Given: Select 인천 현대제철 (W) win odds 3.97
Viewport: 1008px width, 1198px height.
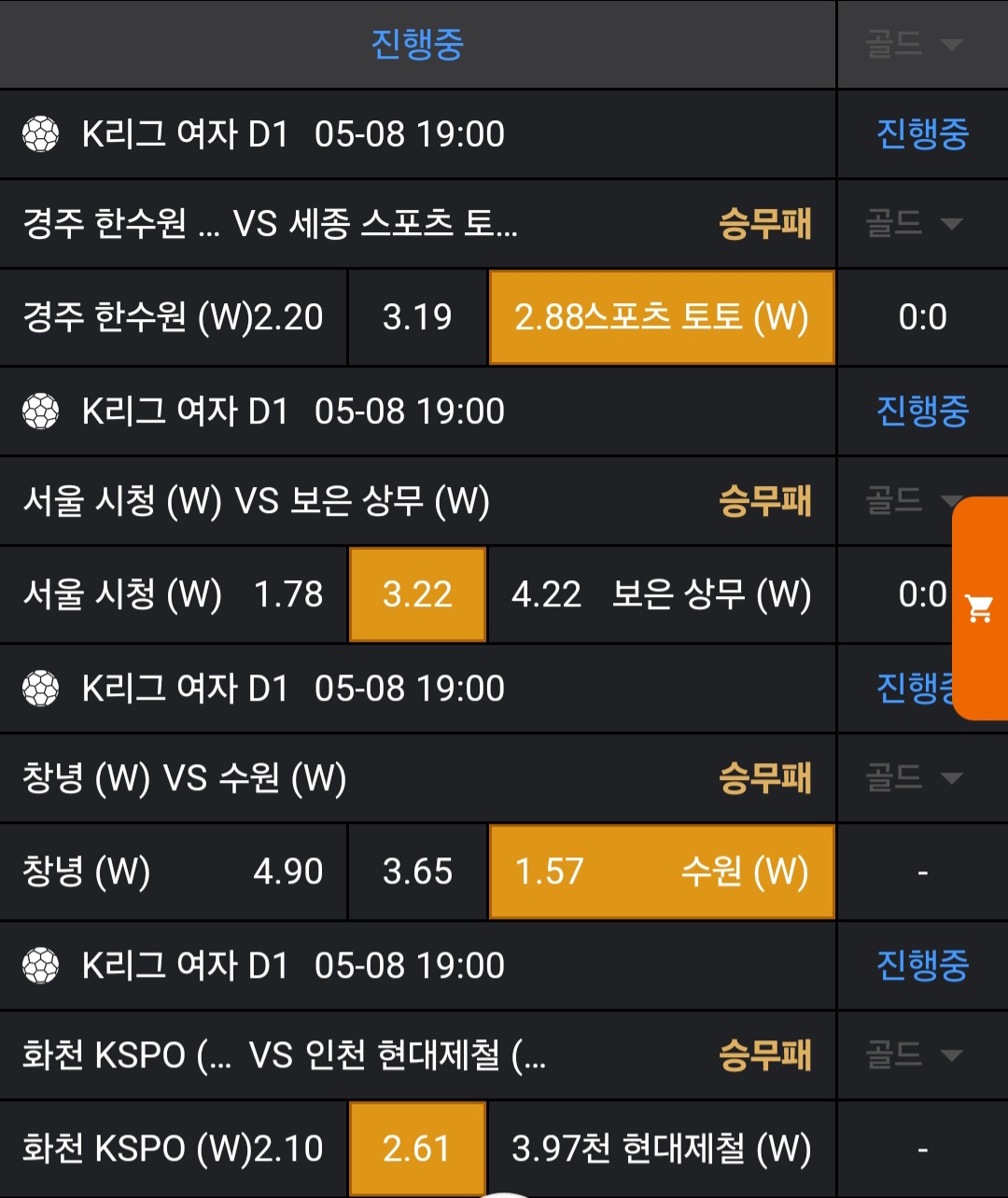Looking at the screenshot, I should [x=661, y=1149].
